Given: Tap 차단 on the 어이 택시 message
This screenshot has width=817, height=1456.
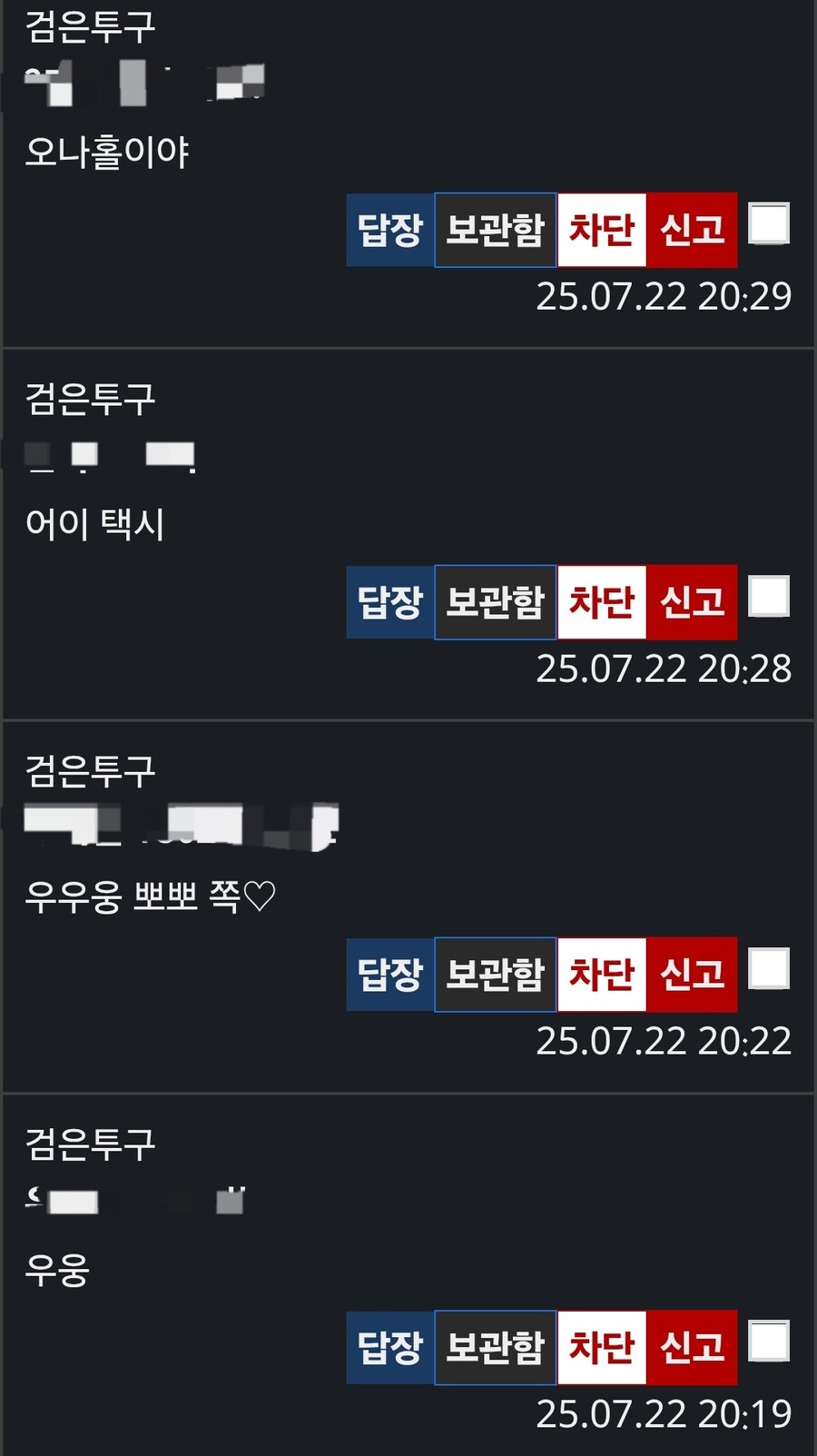Looking at the screenshot, I should (x=601, y=602).
